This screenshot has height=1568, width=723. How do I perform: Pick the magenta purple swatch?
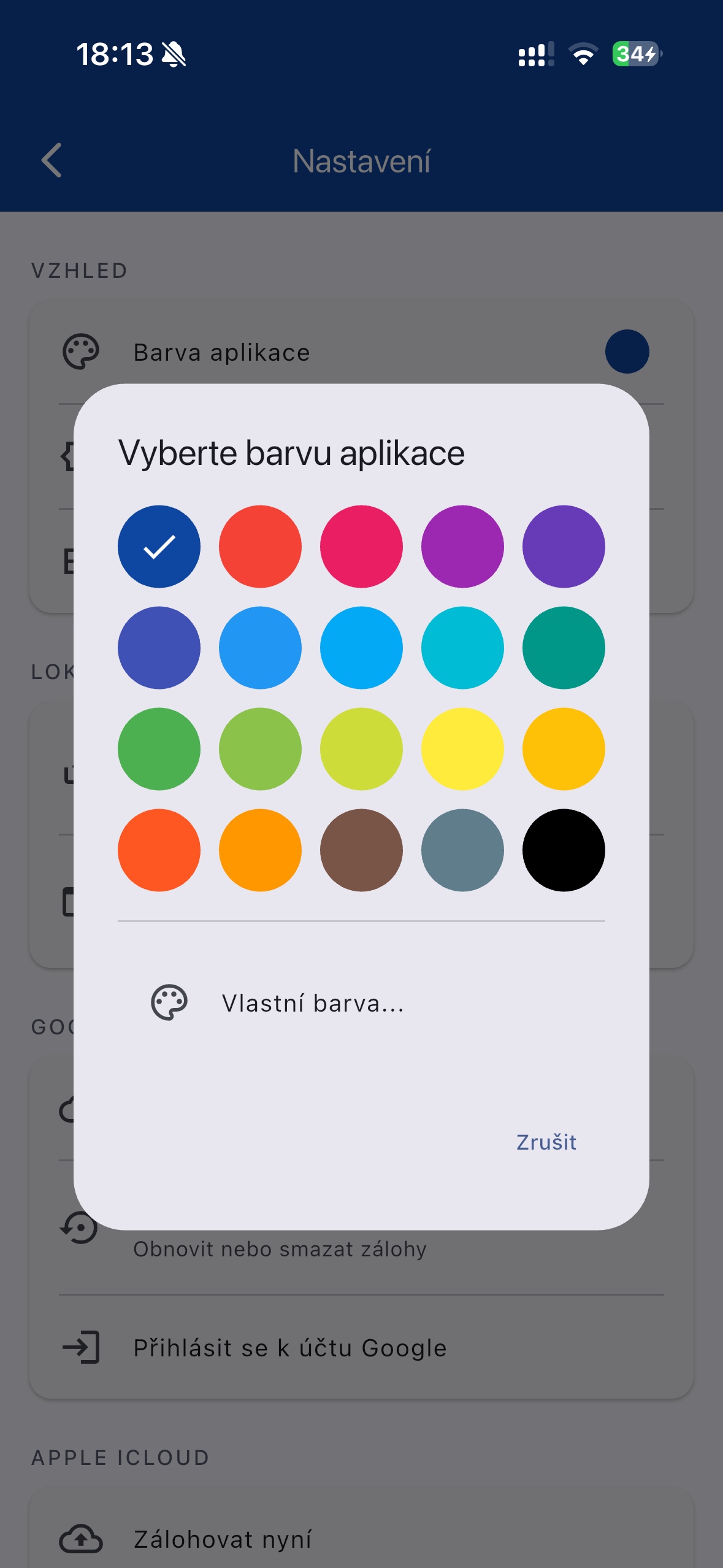(462, 547)
